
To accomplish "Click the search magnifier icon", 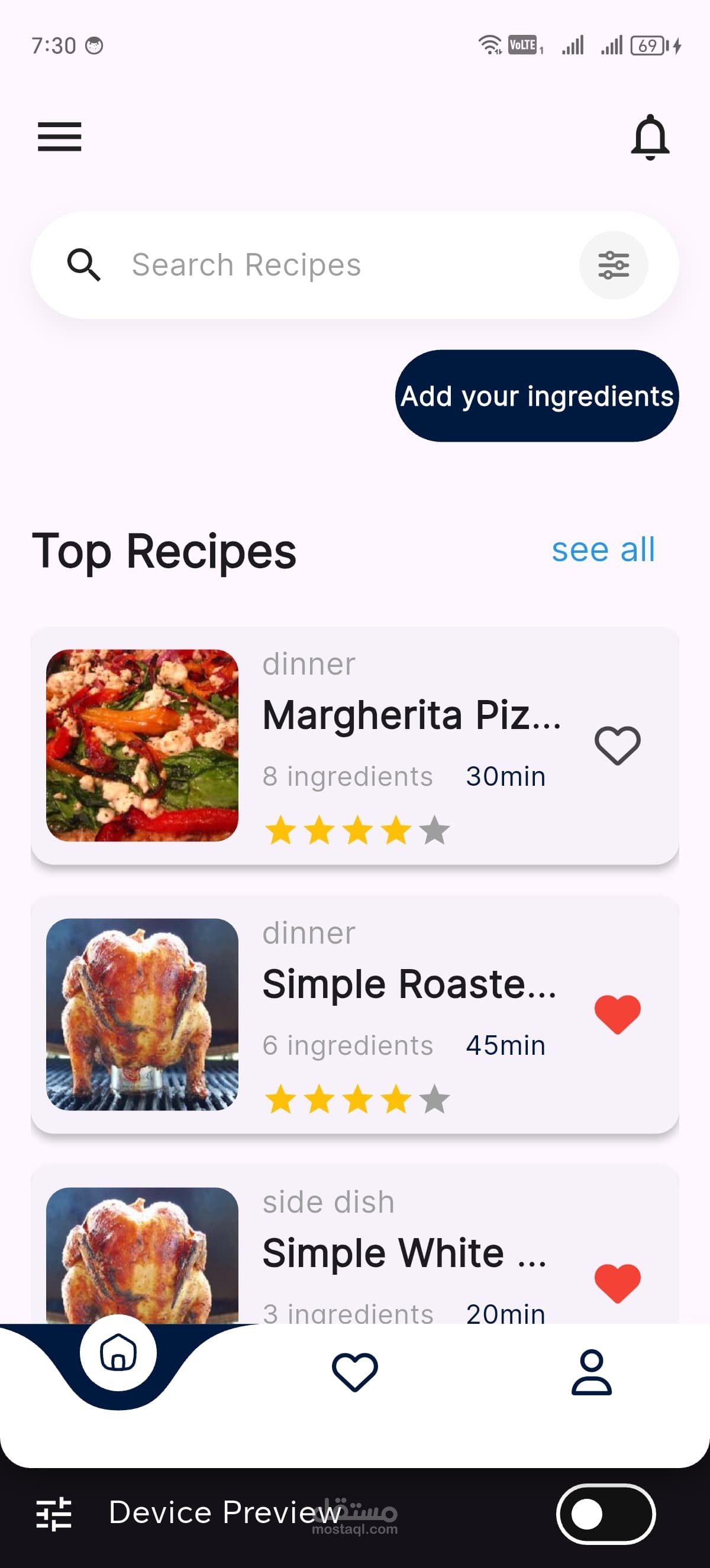I will coord(85,265).
